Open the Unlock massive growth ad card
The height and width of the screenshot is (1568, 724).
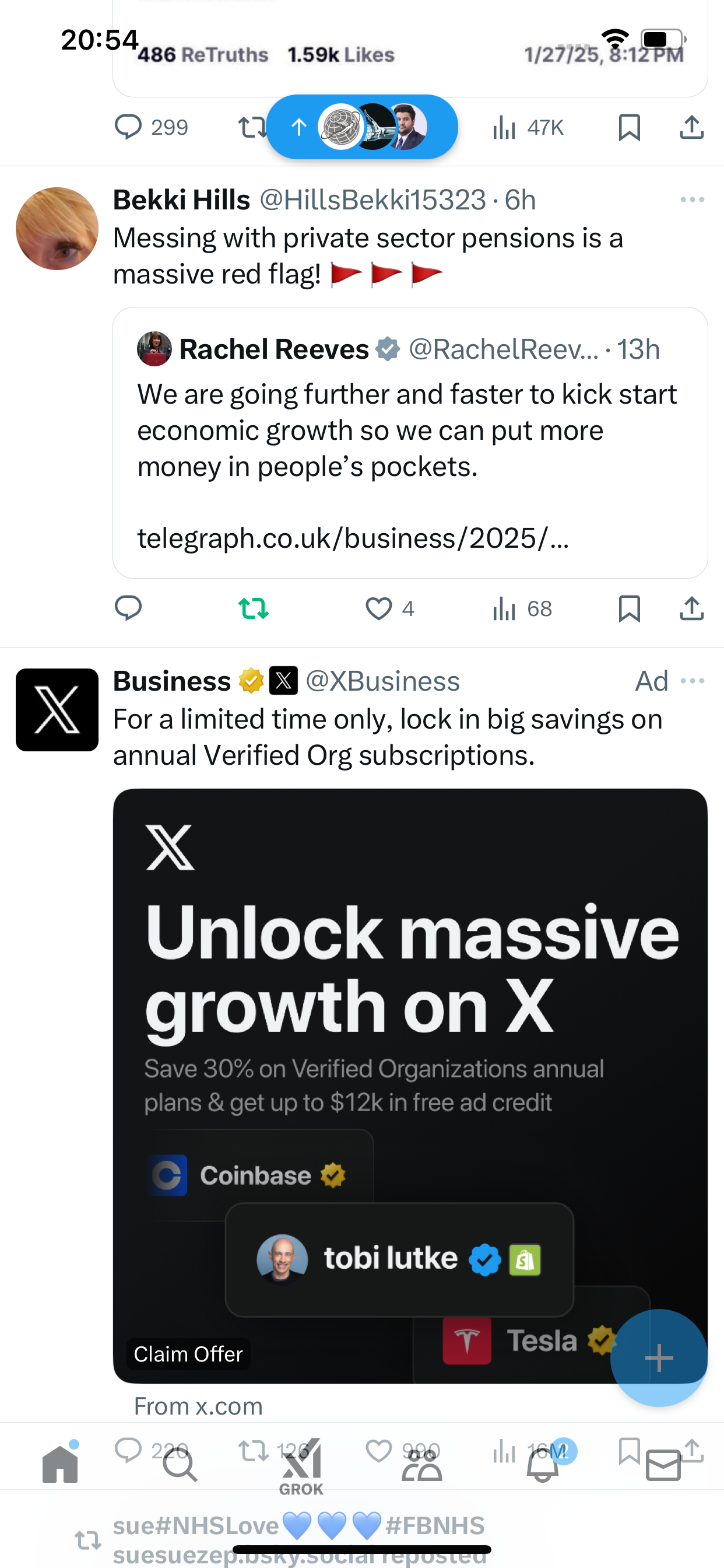tap(410, 1086)
